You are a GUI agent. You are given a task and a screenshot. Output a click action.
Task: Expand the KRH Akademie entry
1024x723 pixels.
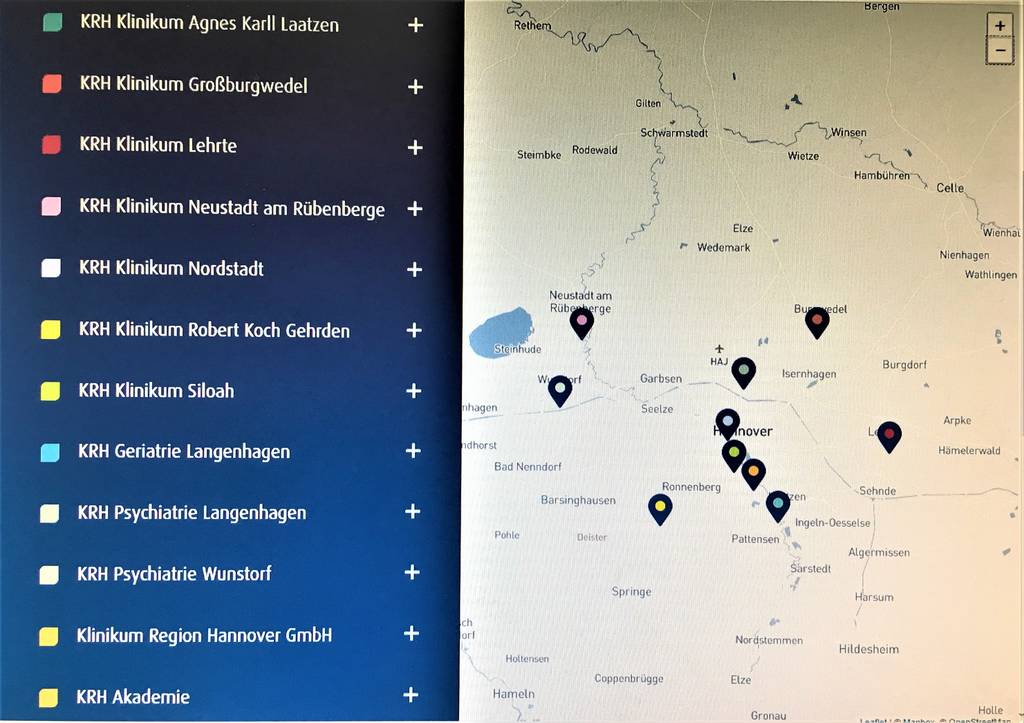click(x=410, y=695)
